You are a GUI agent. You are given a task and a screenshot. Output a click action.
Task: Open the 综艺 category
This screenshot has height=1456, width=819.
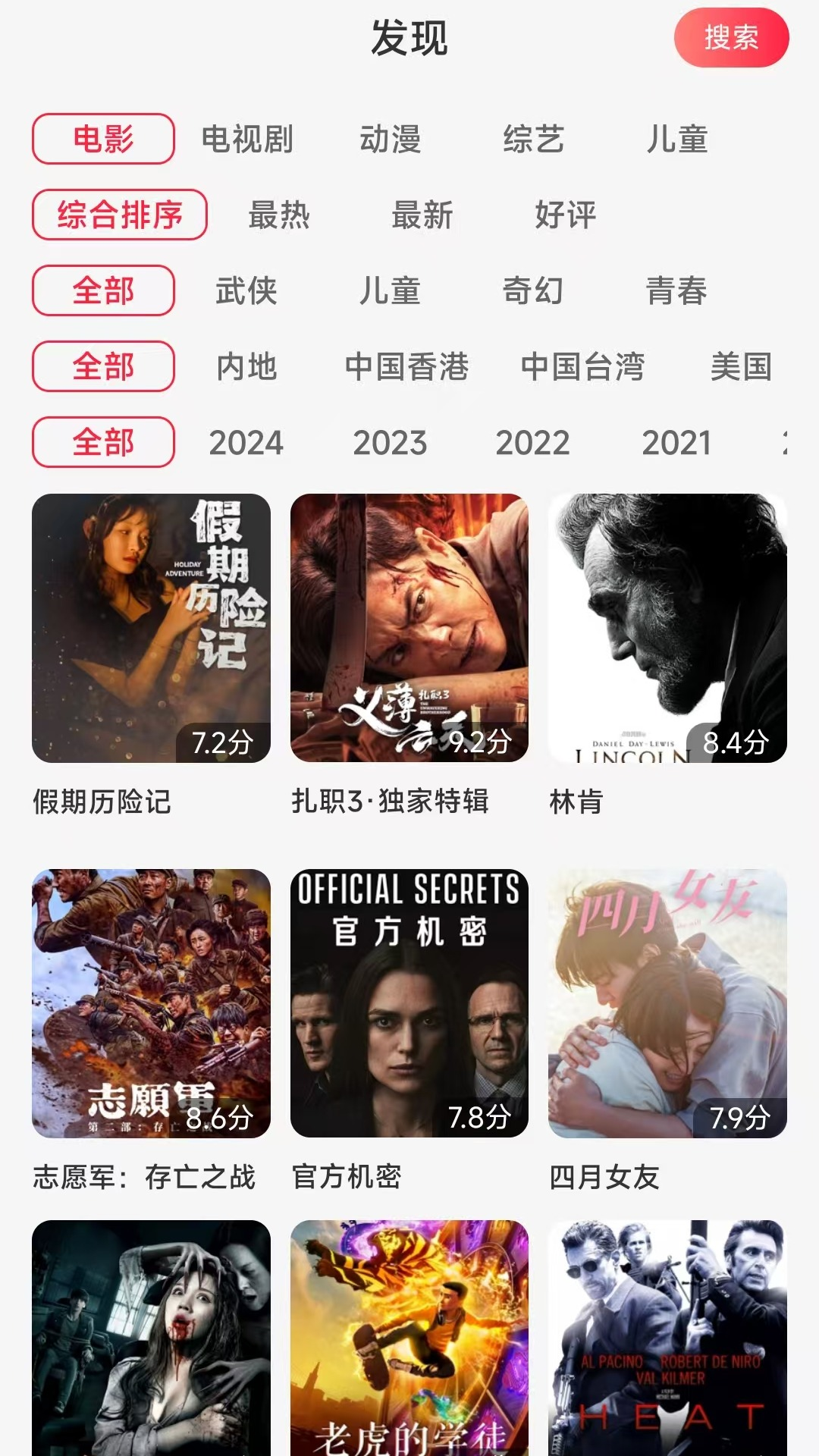pyautogui.click(x=533, y=140)
